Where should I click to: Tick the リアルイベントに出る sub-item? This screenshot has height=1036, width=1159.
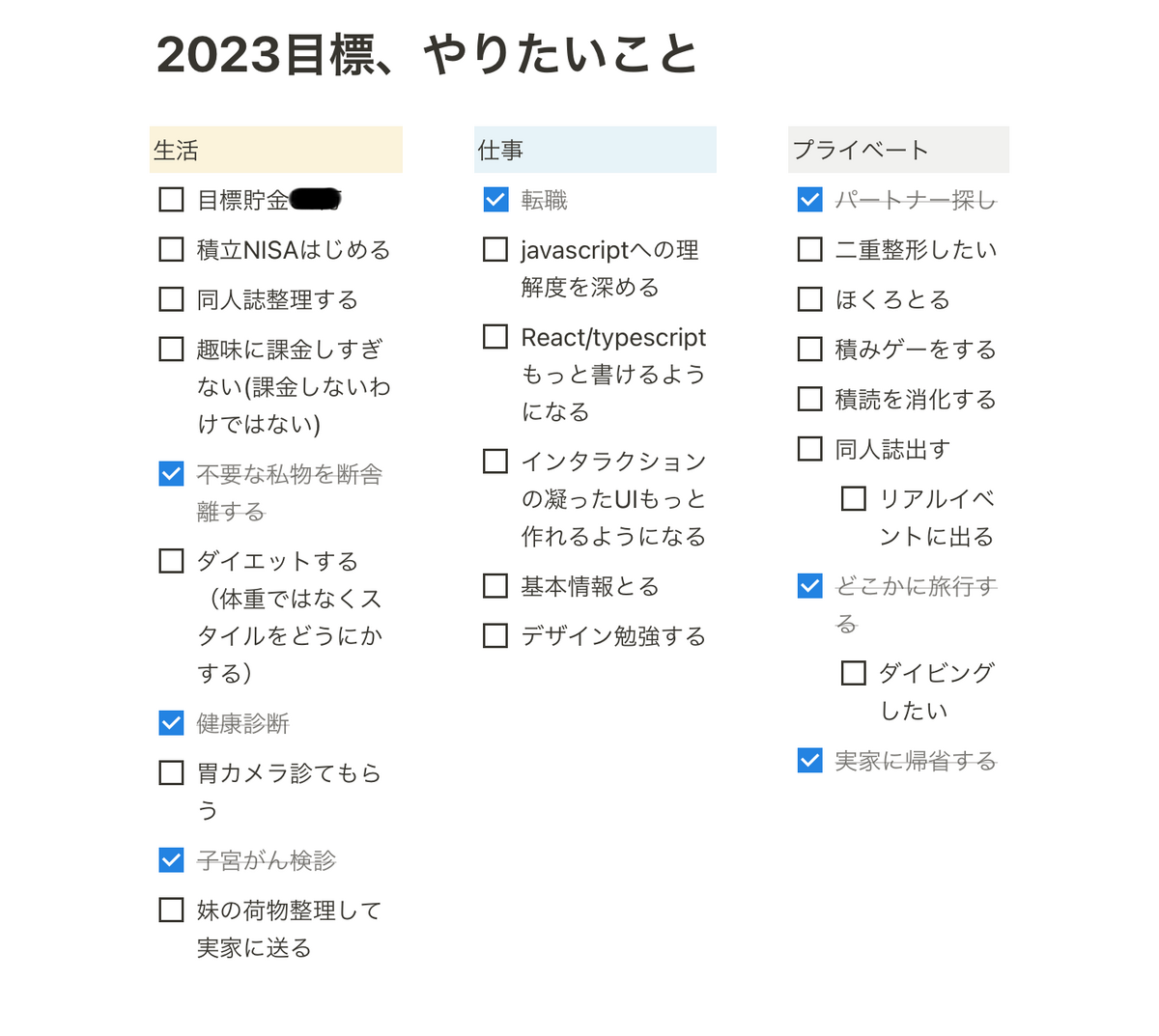[854, 498]
